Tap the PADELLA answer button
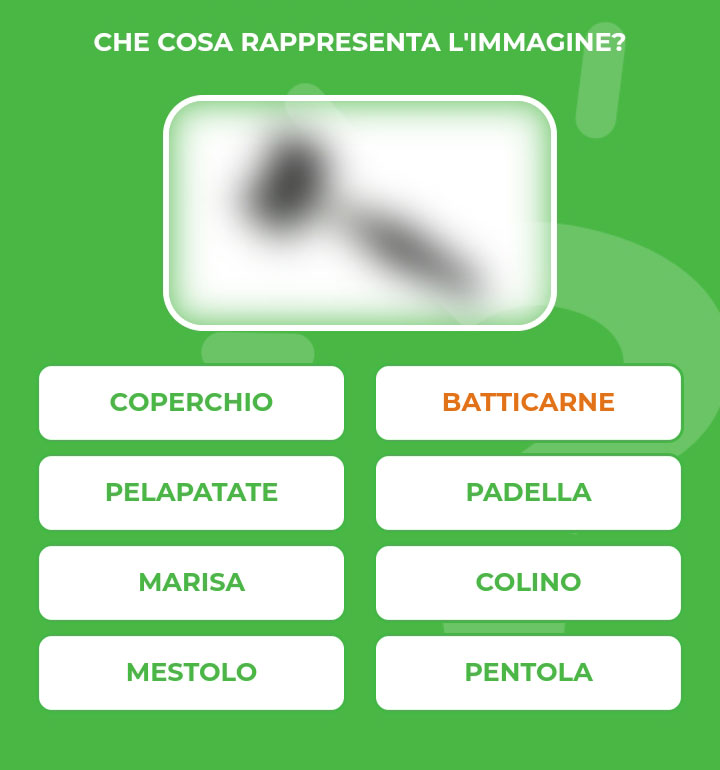Viewport: 720px width, 770px height. 528,492
